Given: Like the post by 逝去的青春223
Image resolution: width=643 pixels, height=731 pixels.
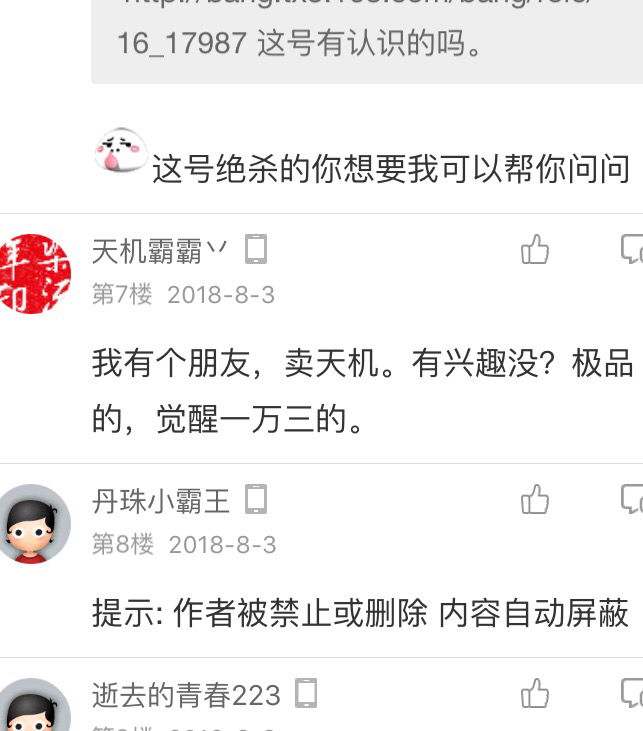Looking at the screenshot, I should pyautogui.click(x=535, y=693).
